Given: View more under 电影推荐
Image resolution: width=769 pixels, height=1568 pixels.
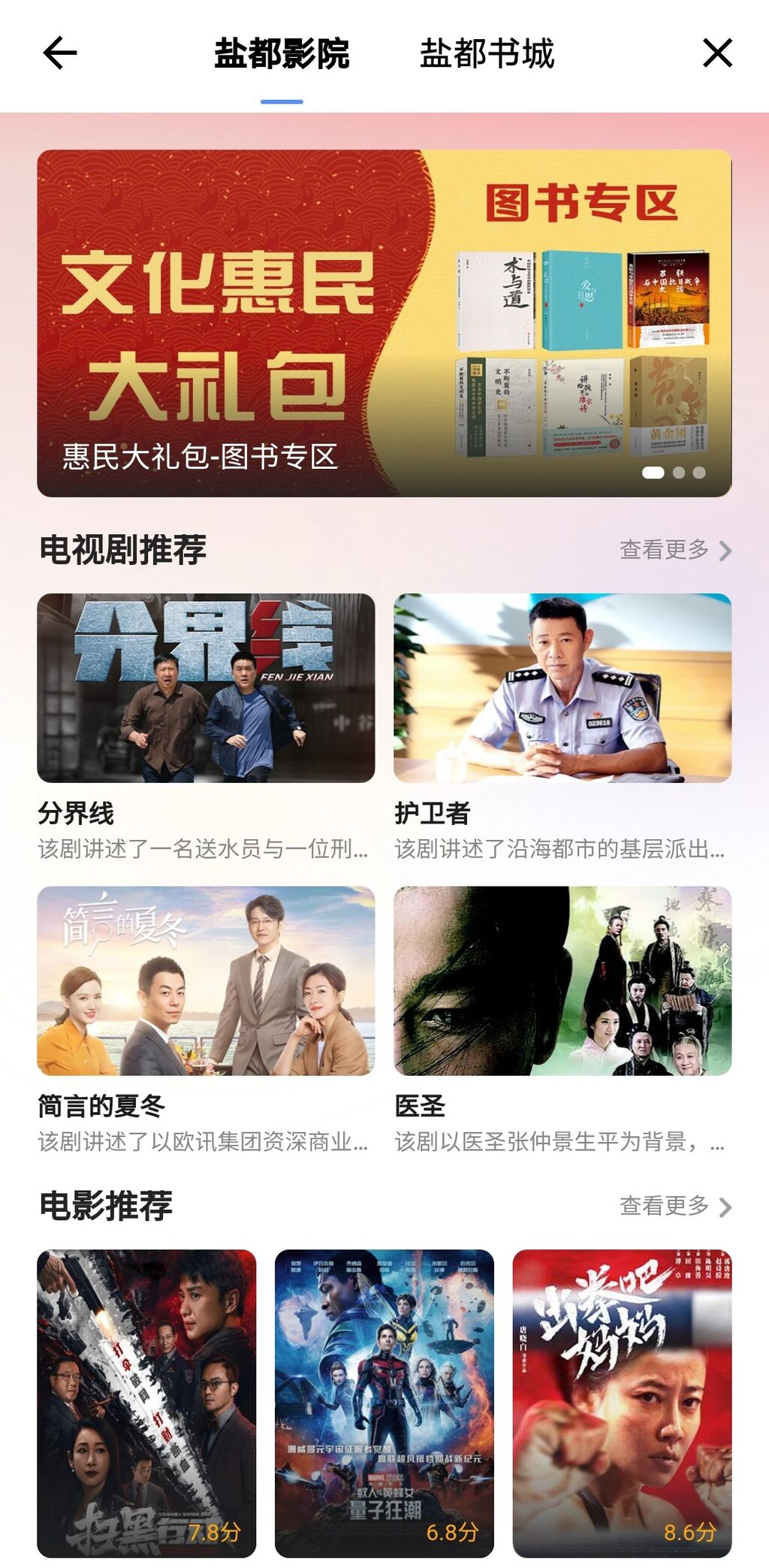Looking at the screenshot, I should pos(674,1206).
